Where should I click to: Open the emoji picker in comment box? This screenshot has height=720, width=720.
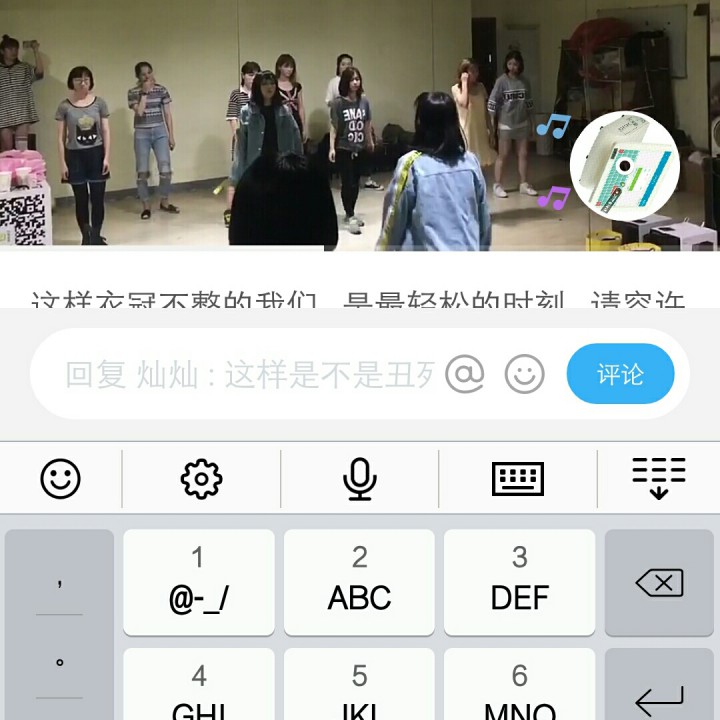click(524, 375)
